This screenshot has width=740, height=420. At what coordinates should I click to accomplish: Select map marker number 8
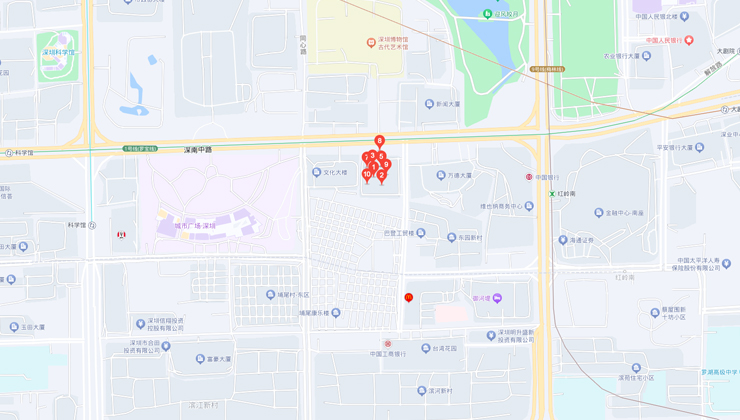[x=379, y=142]
